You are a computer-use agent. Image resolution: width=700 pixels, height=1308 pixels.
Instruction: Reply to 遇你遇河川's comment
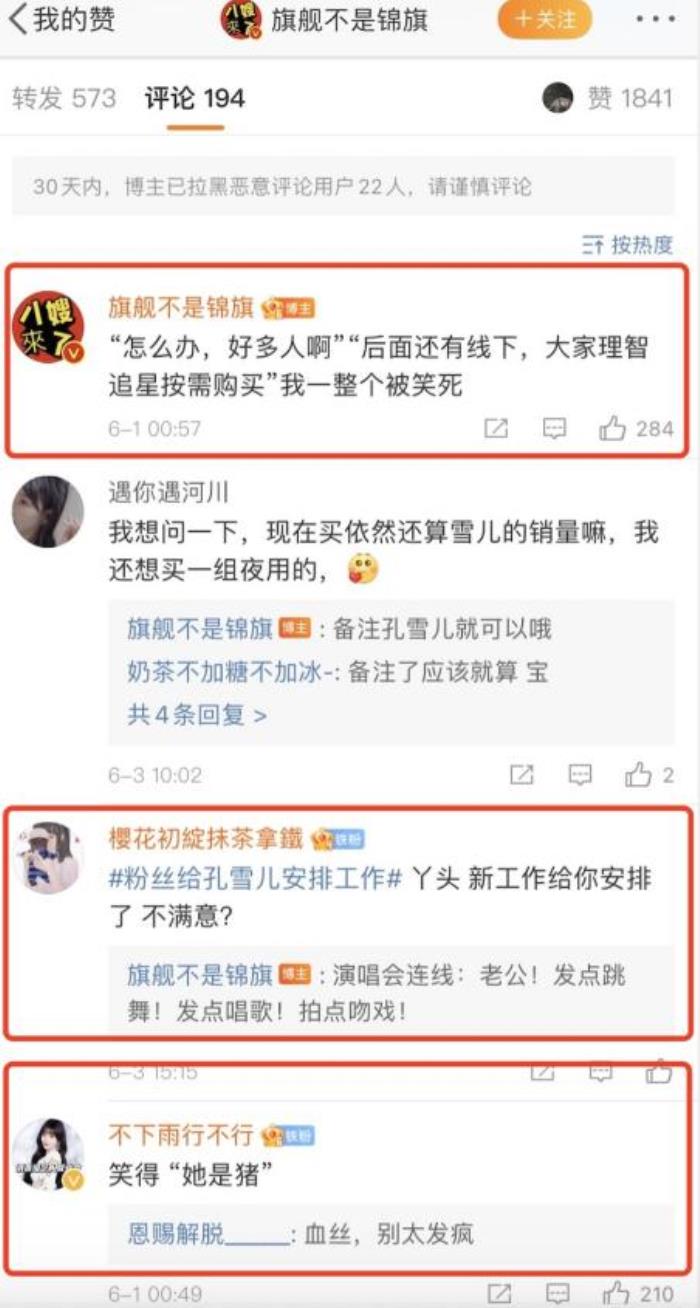580,775
